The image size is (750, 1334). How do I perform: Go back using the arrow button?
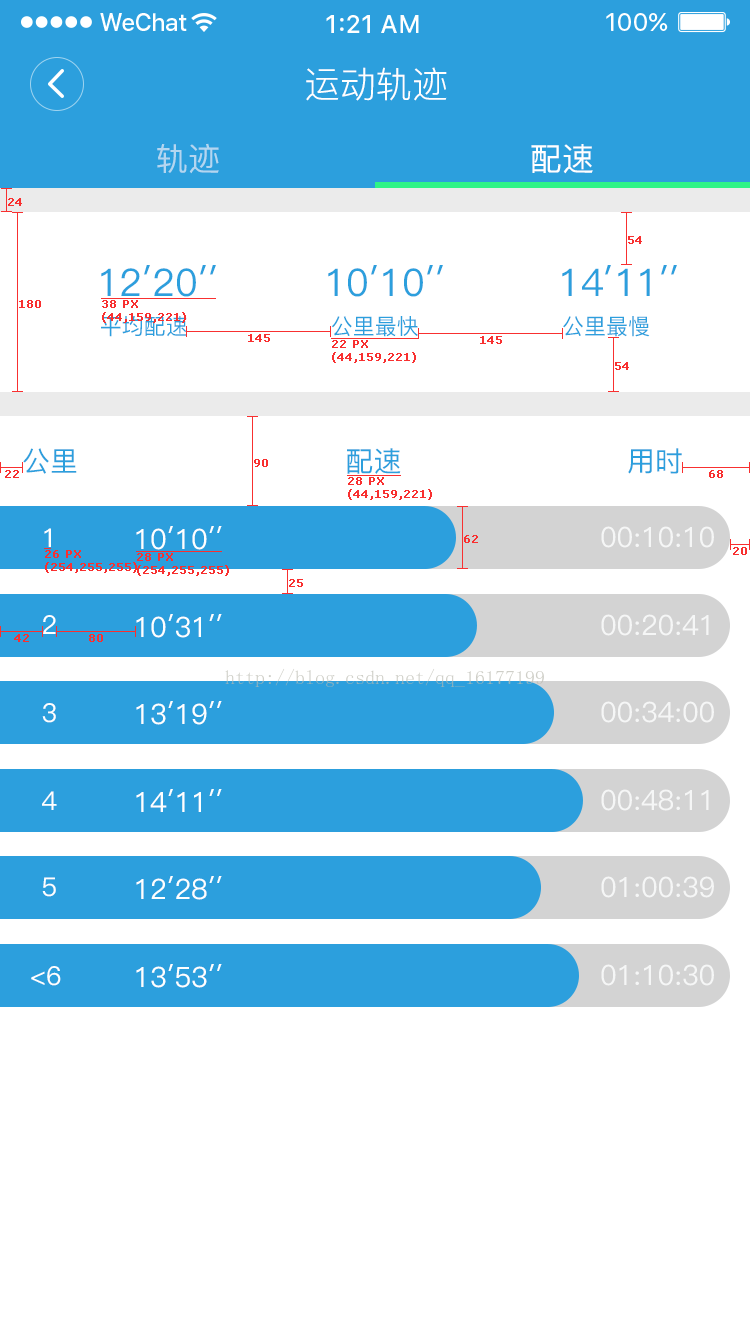(x=57, y=84)
